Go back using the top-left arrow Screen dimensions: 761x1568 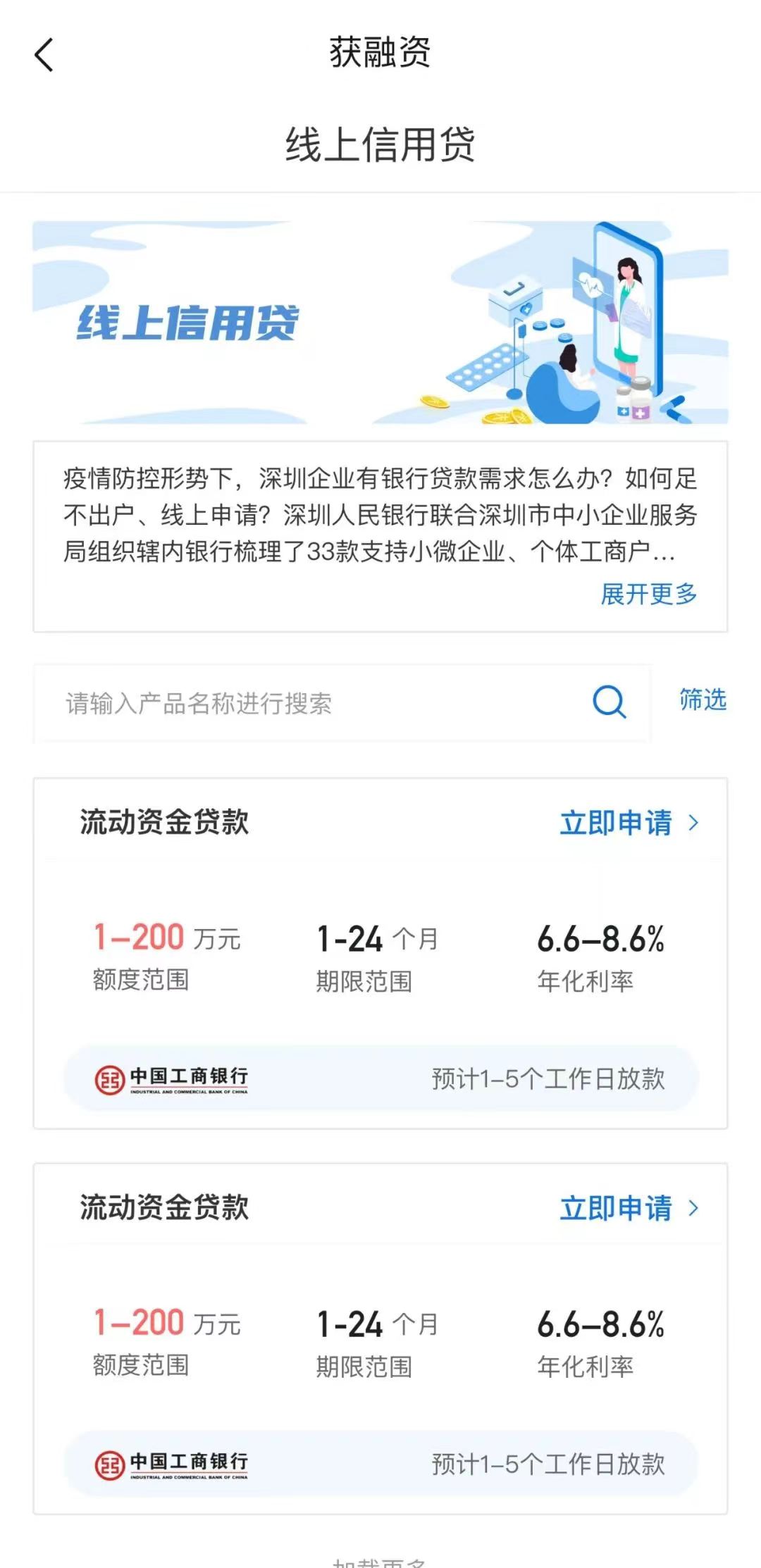coord(44,55)
